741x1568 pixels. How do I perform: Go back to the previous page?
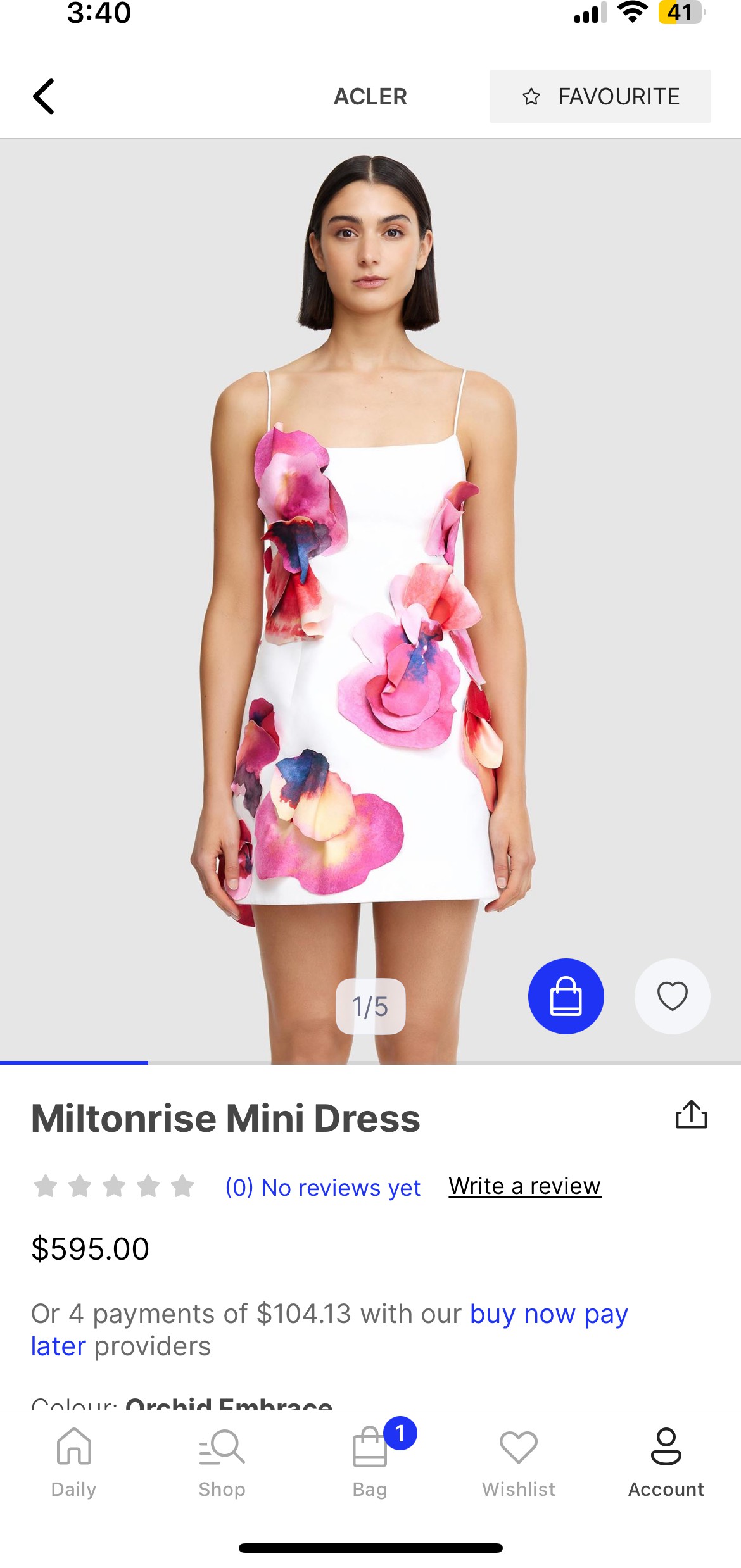tap(44, 96)
